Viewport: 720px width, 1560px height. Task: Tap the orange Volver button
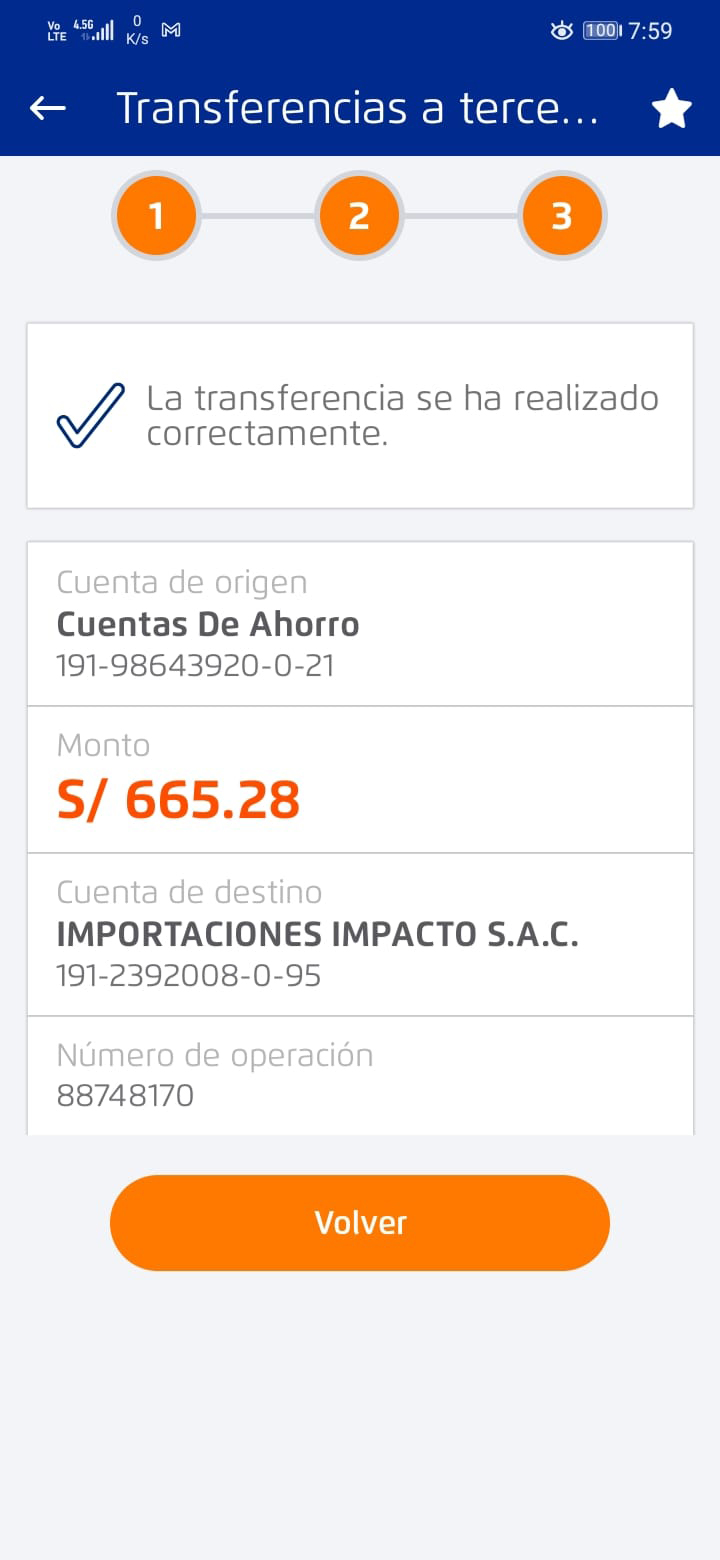[x=360, y=1222]
